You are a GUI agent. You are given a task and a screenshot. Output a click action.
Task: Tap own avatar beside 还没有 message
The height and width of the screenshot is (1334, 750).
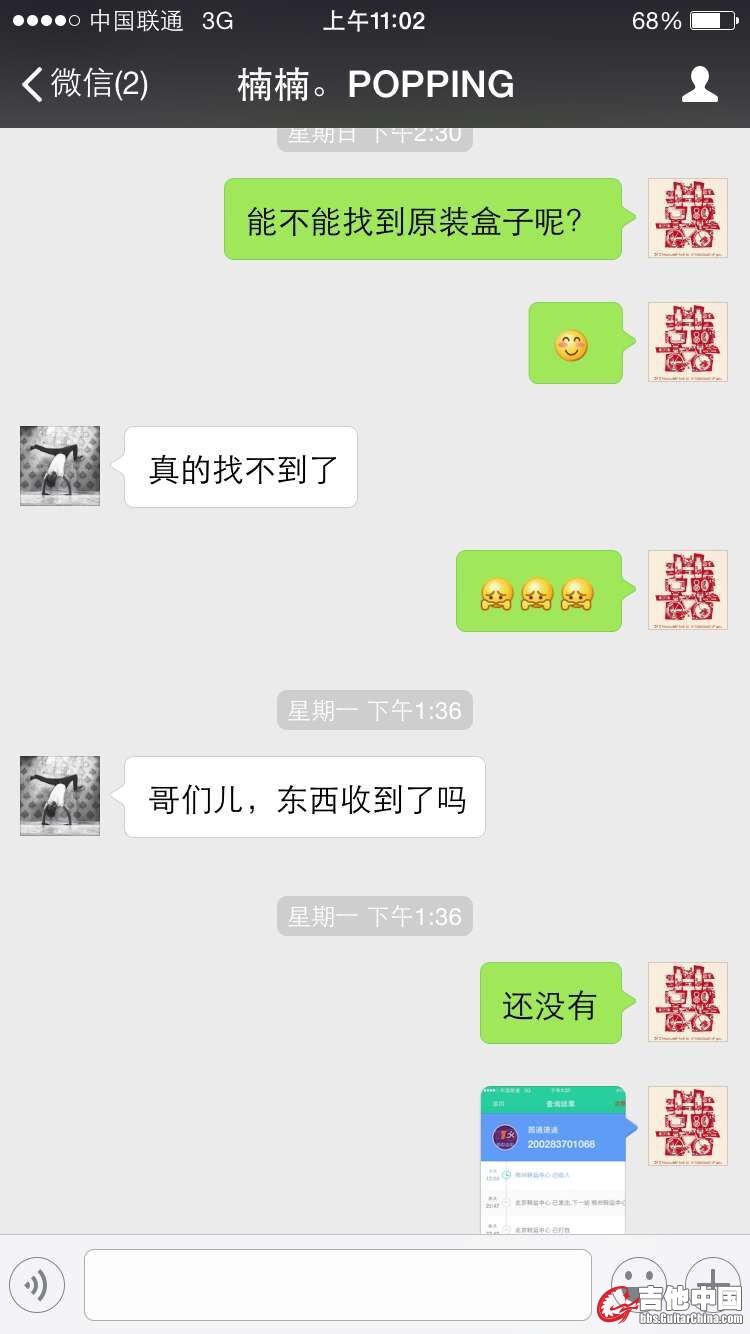tap(688, 1002)
